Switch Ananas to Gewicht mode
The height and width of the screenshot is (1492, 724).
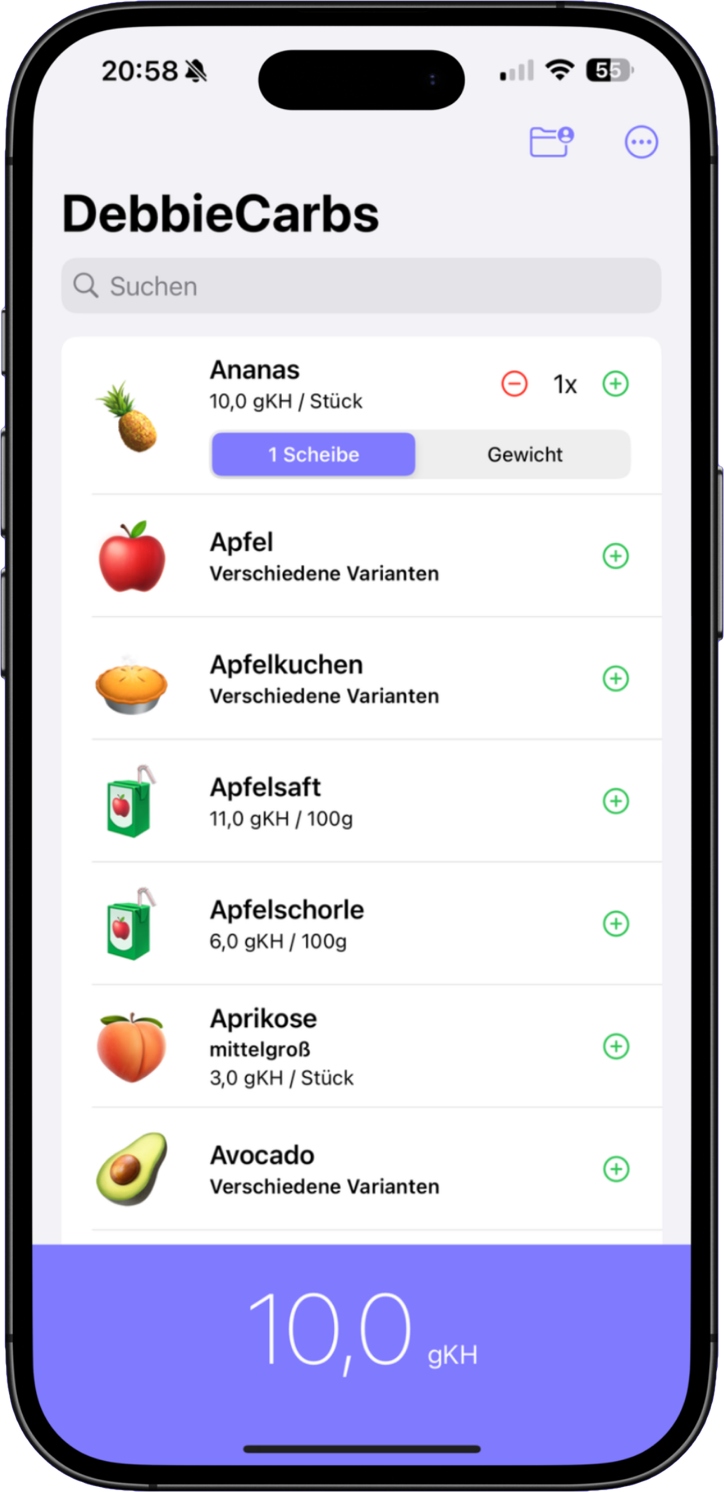click(x=525, y=454)
